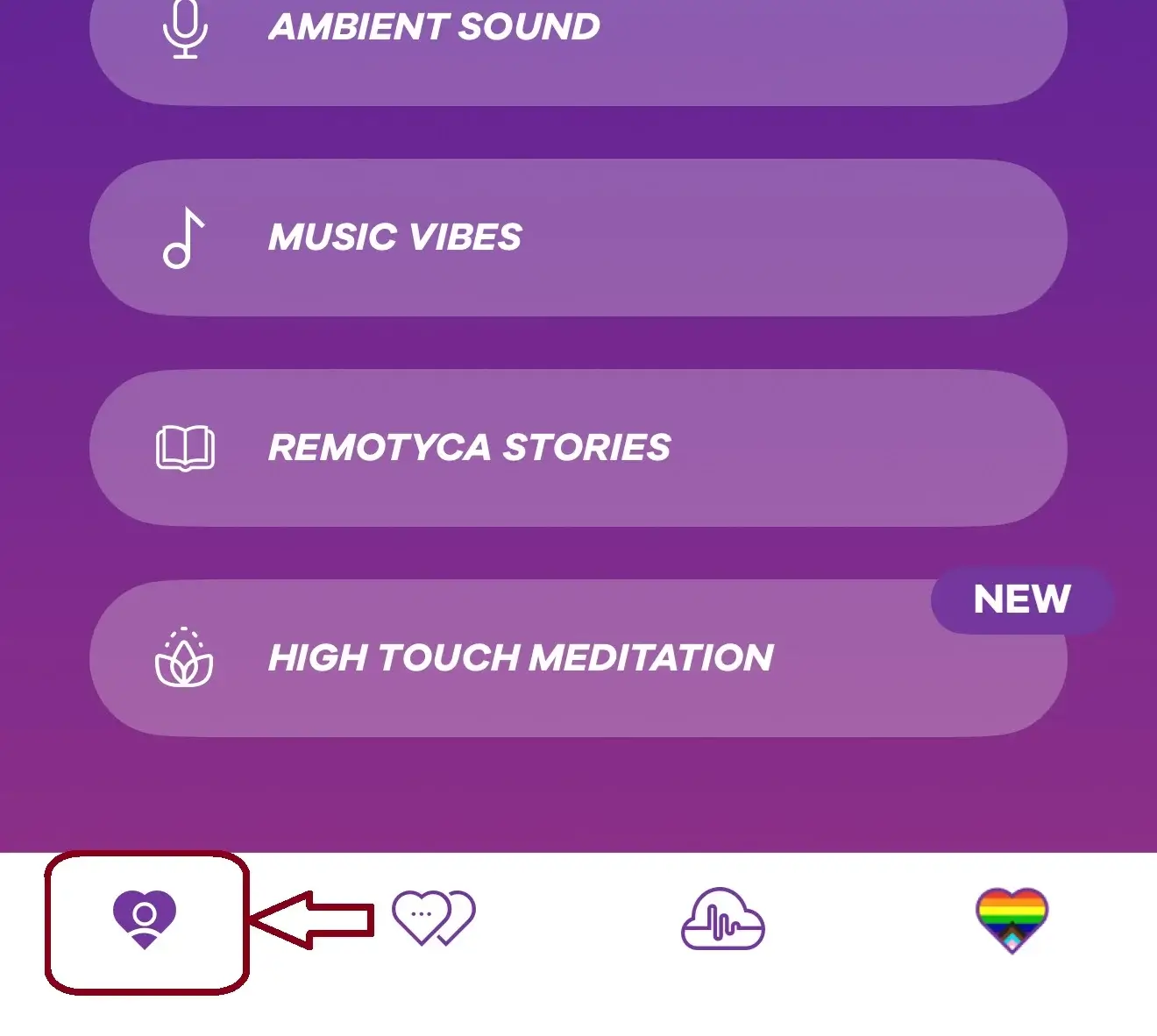Switch to the solo heart profile tab

coord(145,919)
